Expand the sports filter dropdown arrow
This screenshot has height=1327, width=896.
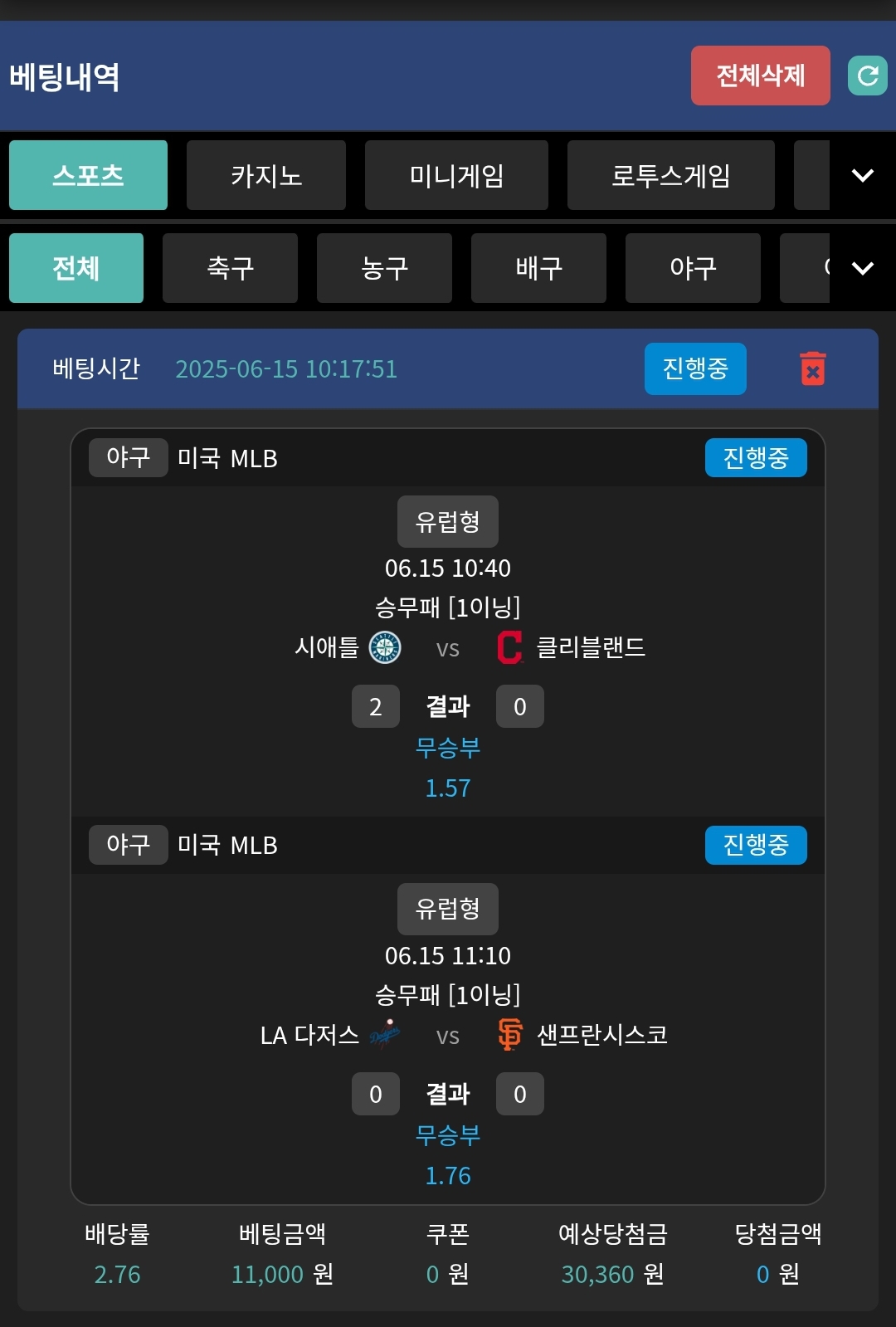863,268
